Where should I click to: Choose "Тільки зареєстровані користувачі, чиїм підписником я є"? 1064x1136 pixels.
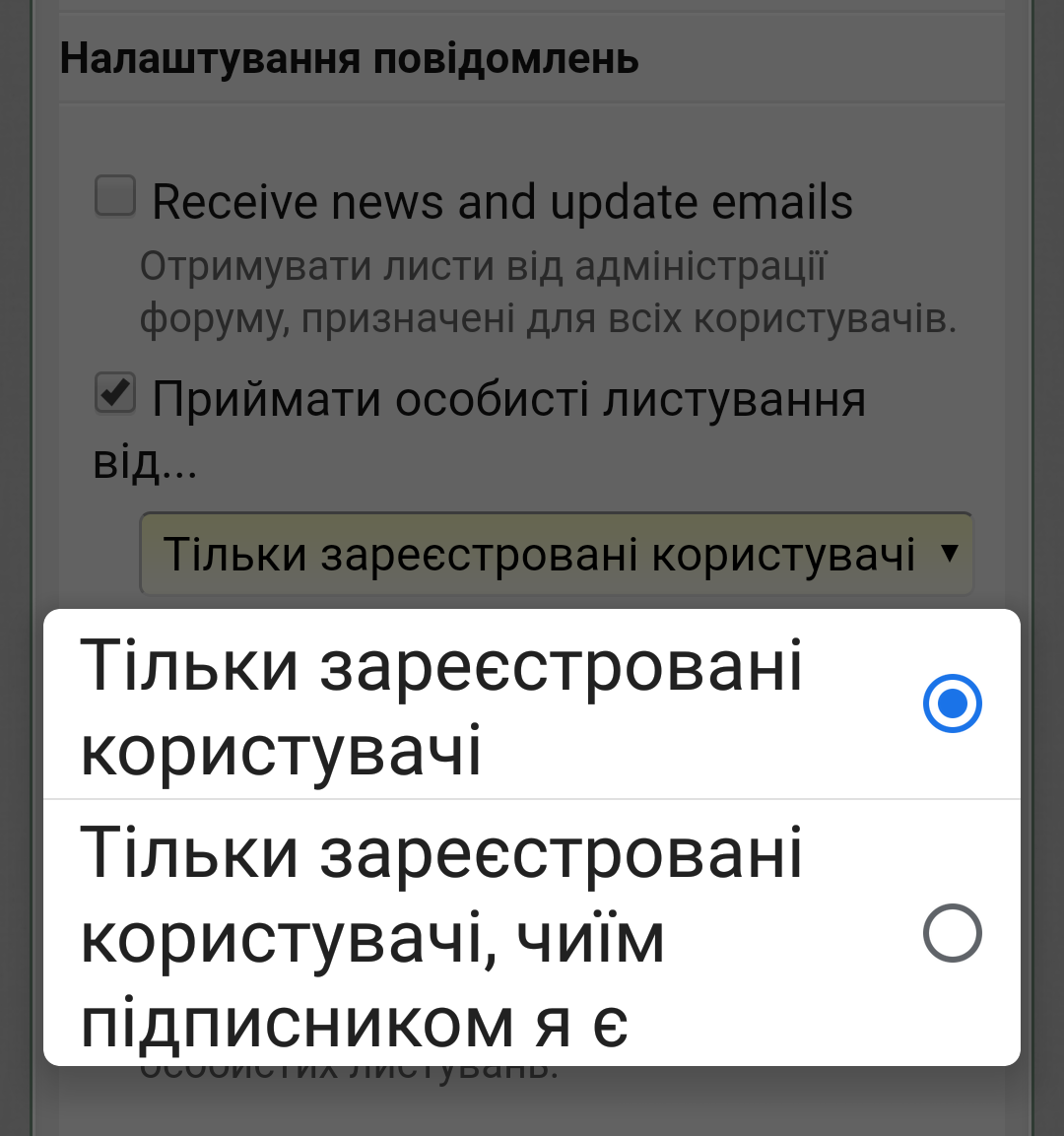532,934
